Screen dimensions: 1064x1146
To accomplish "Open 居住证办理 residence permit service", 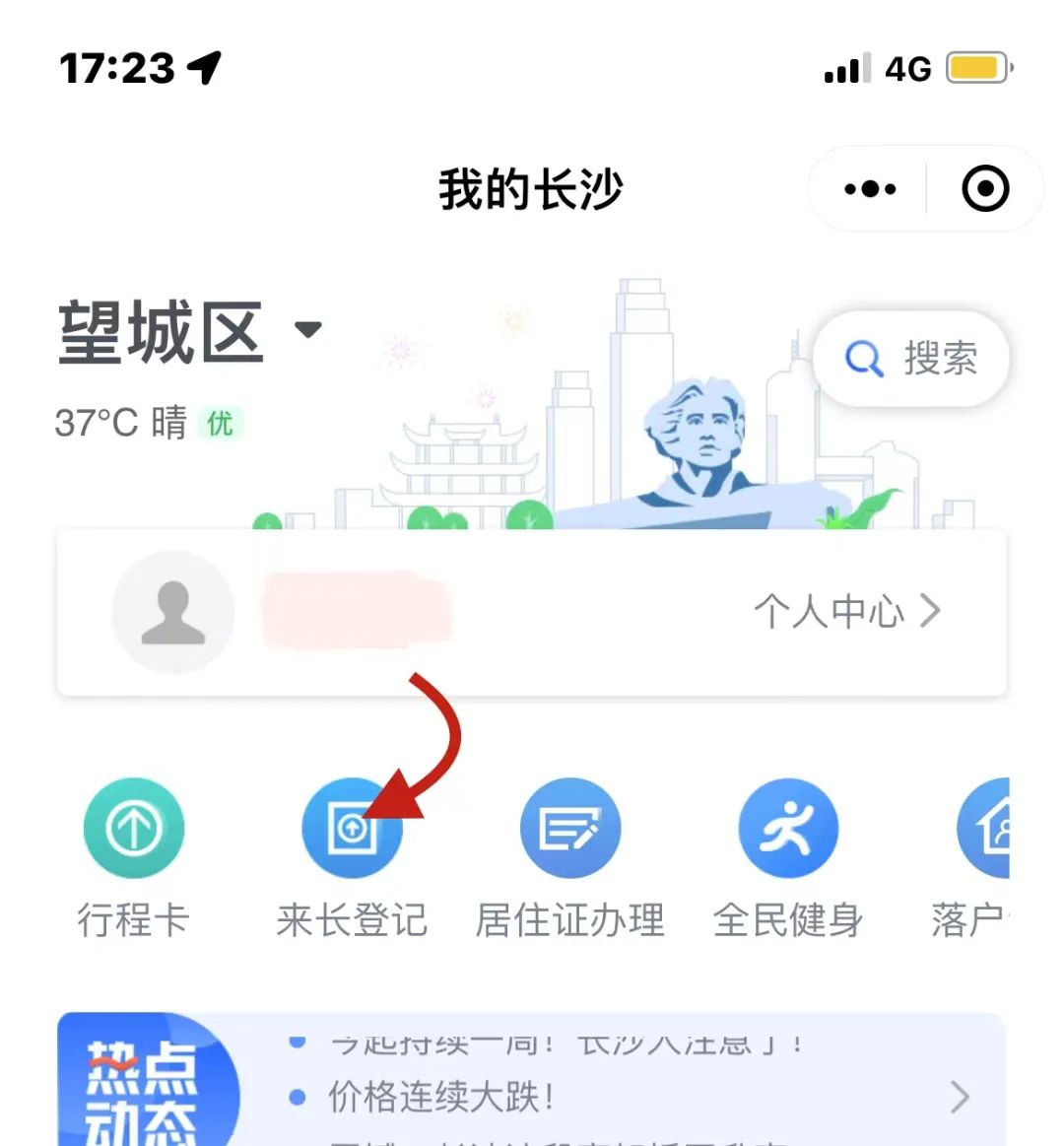I will click(571, 828).
